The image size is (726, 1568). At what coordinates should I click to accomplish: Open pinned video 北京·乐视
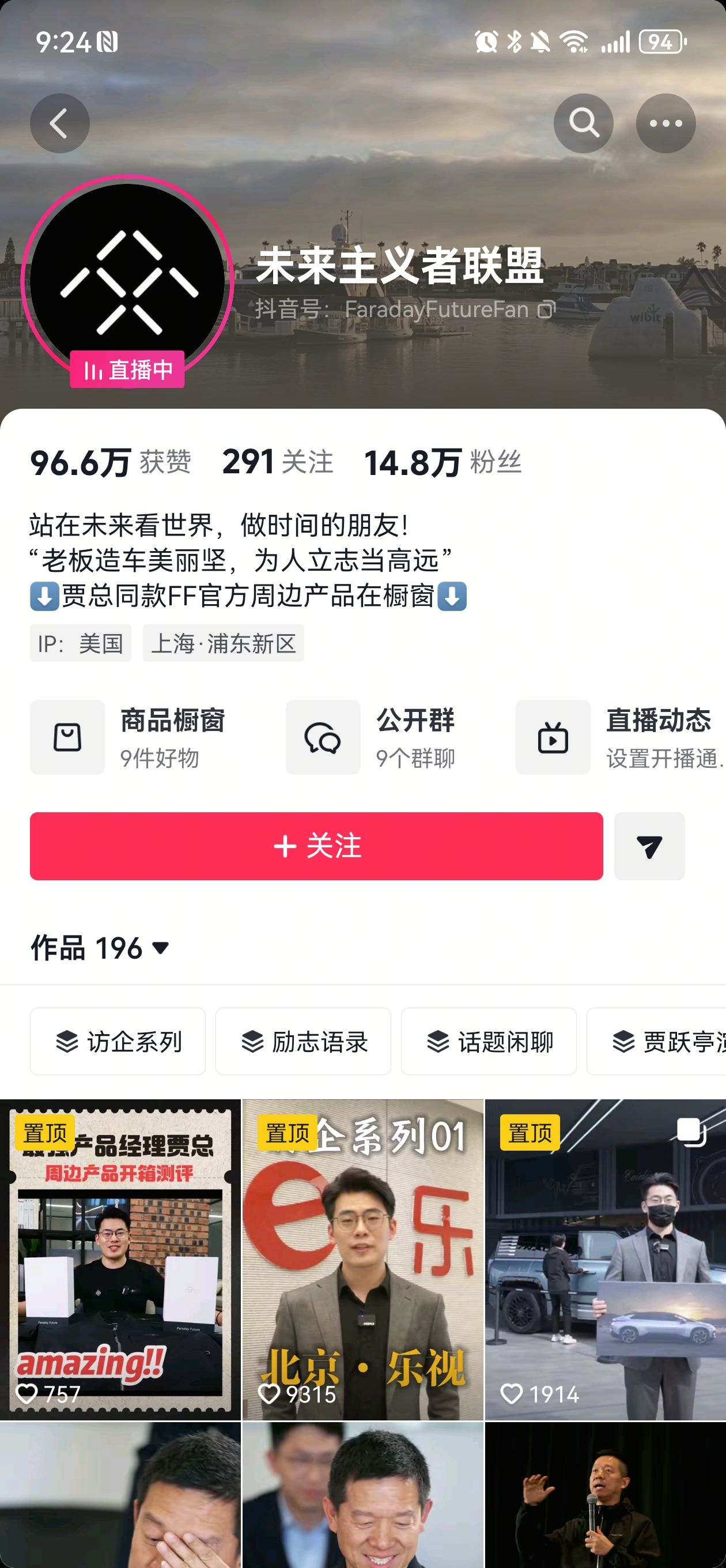click(362, 1259)
